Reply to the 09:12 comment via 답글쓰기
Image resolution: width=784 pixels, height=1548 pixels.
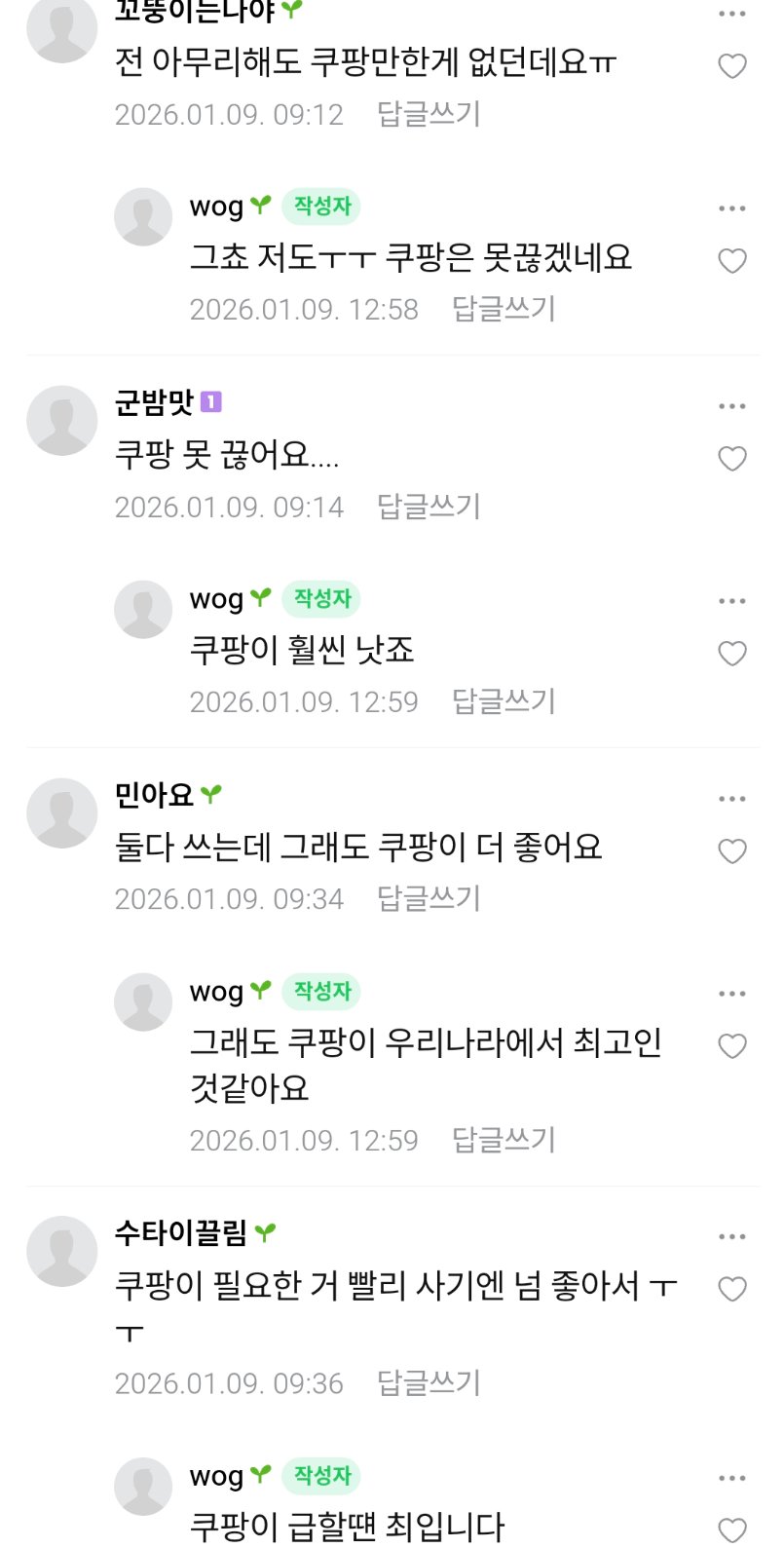429,114
